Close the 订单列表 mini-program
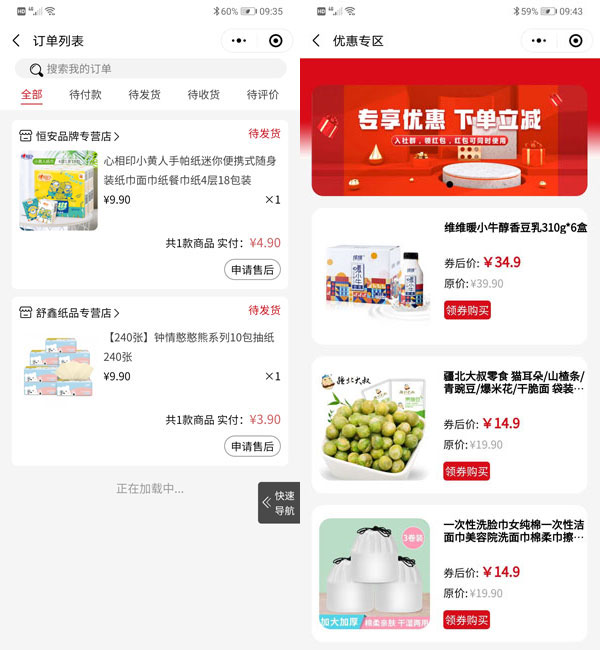Image resolution: width=600 pixels, height=650 pixels. [x=276, y=41]
